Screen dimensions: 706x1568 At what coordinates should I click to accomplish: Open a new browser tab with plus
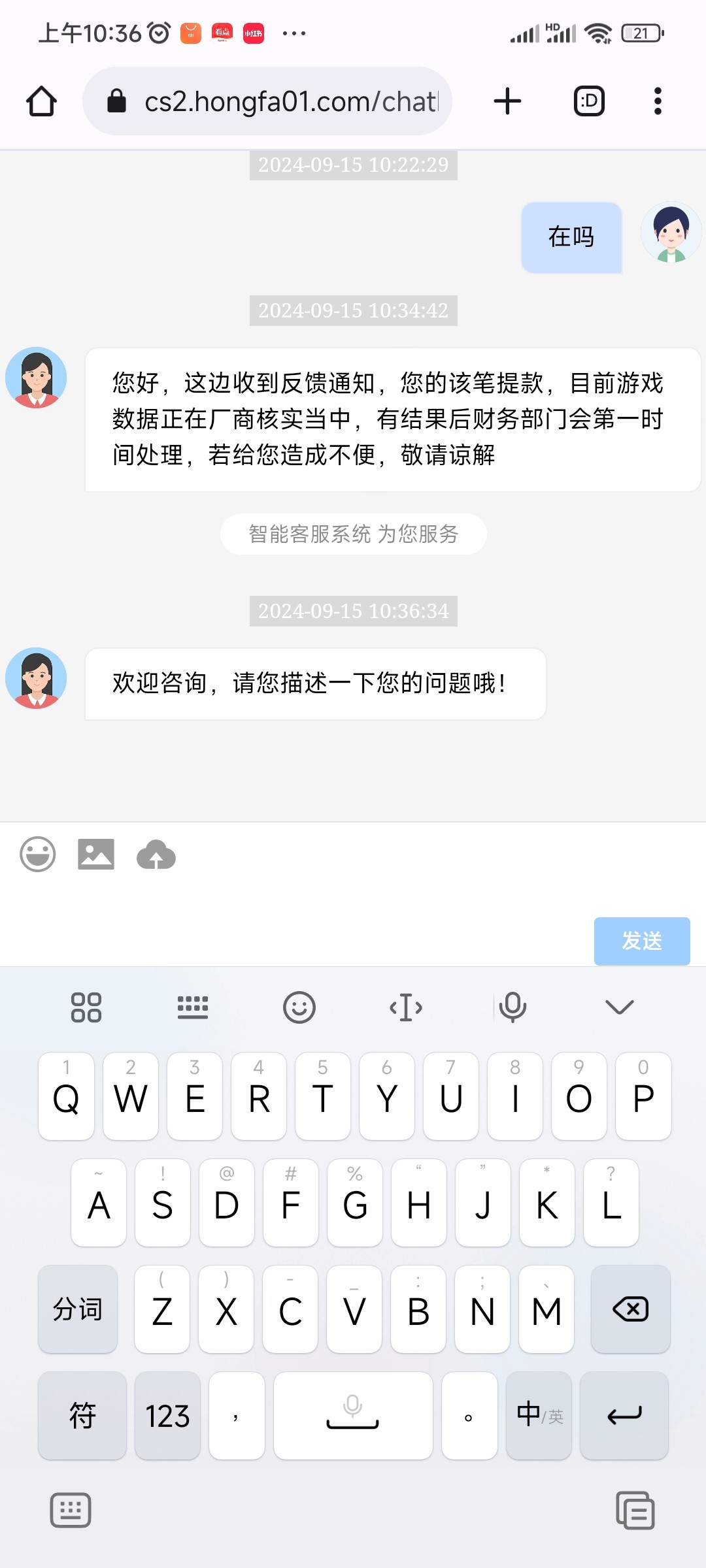[507, 101]
